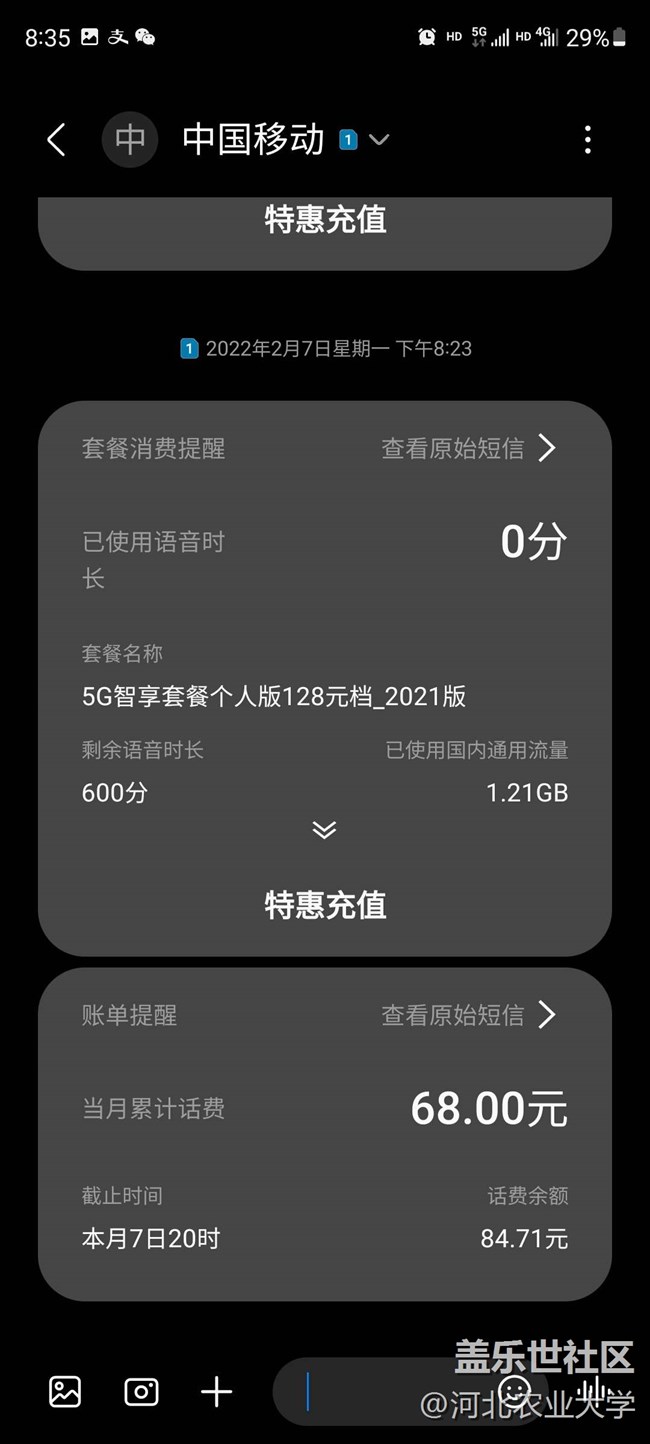This screenshot has width=650, height=1444.
Task: Tap 特惠充值 in the 套餐消费提醒 card
Action: [x=325, y=905]
